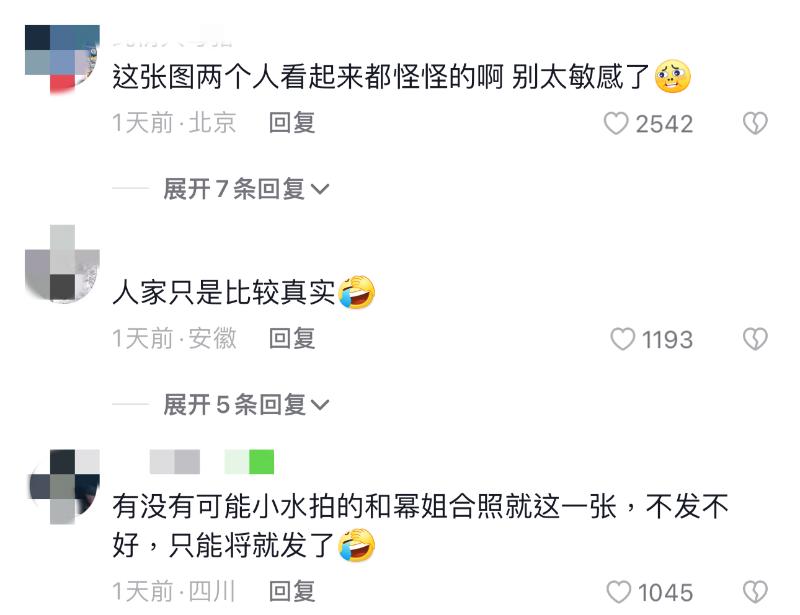Reply to the Sichuan comment
The width and height of the screenshot is (800, 615).
[292, 591]
